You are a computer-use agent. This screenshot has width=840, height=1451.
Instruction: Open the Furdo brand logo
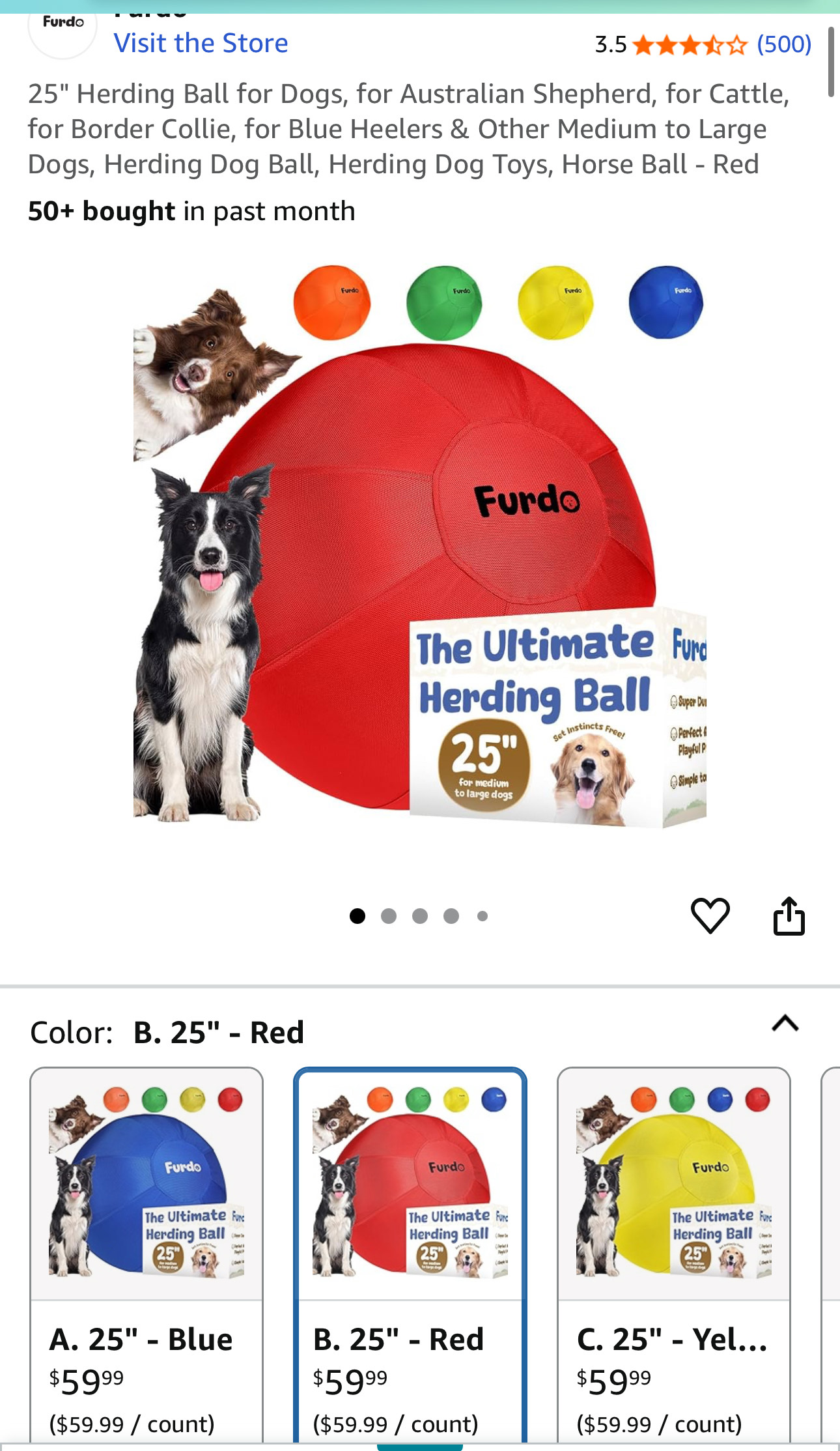[x=63, y=26]
